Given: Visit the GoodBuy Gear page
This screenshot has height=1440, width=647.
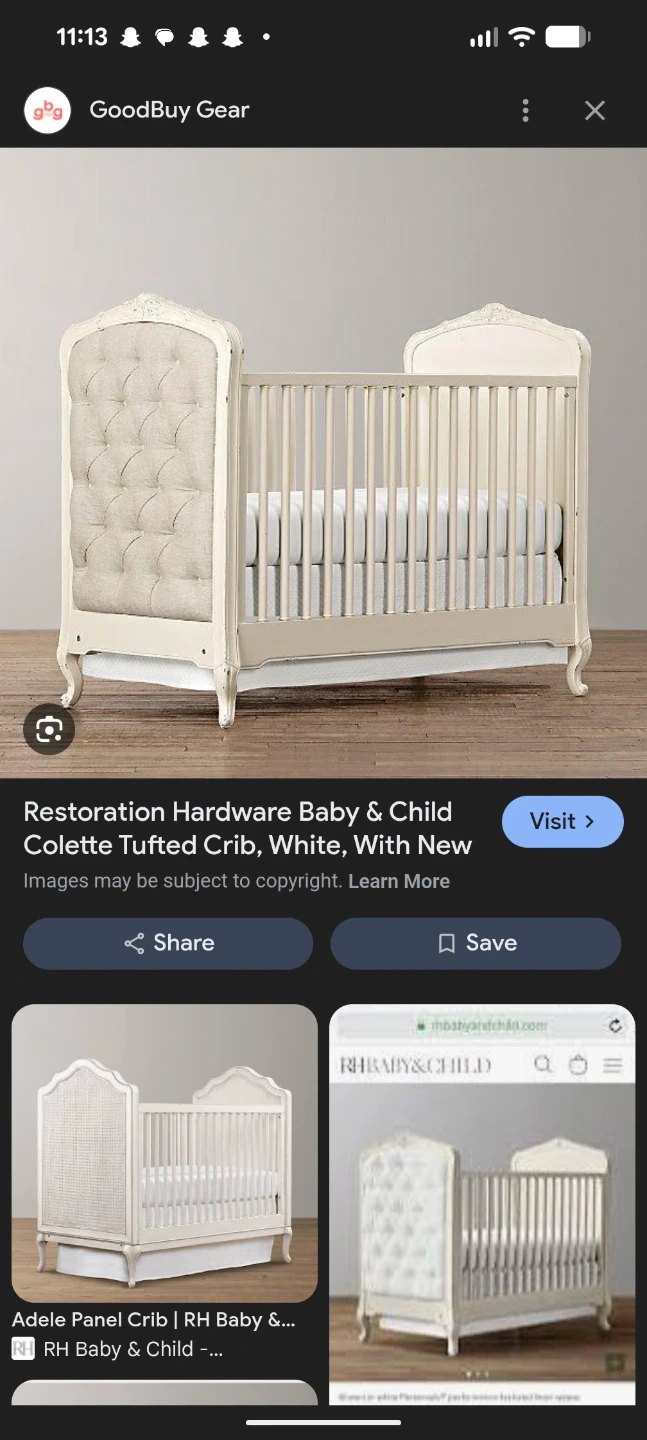Looking at the screenshot, I should tap(562, 822).
